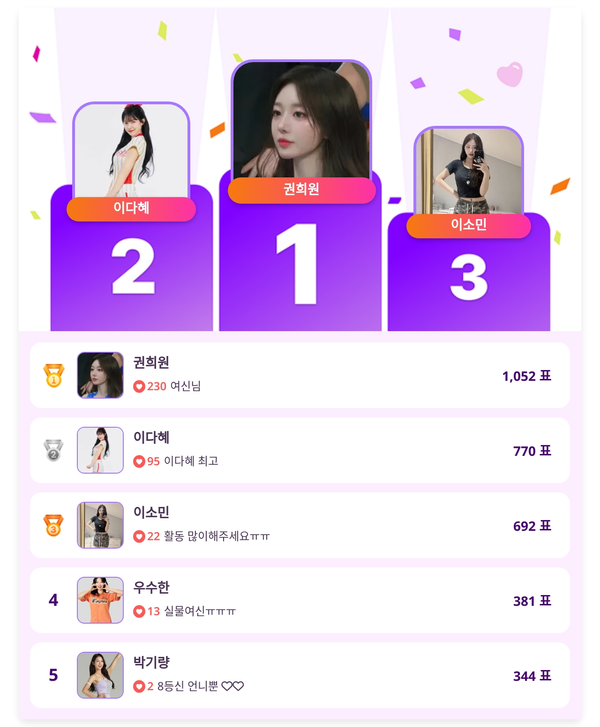Screen dimensions: 600x727
Task: Open 이다혜's second-place ranking row
Action: click(x=300, y=450)
